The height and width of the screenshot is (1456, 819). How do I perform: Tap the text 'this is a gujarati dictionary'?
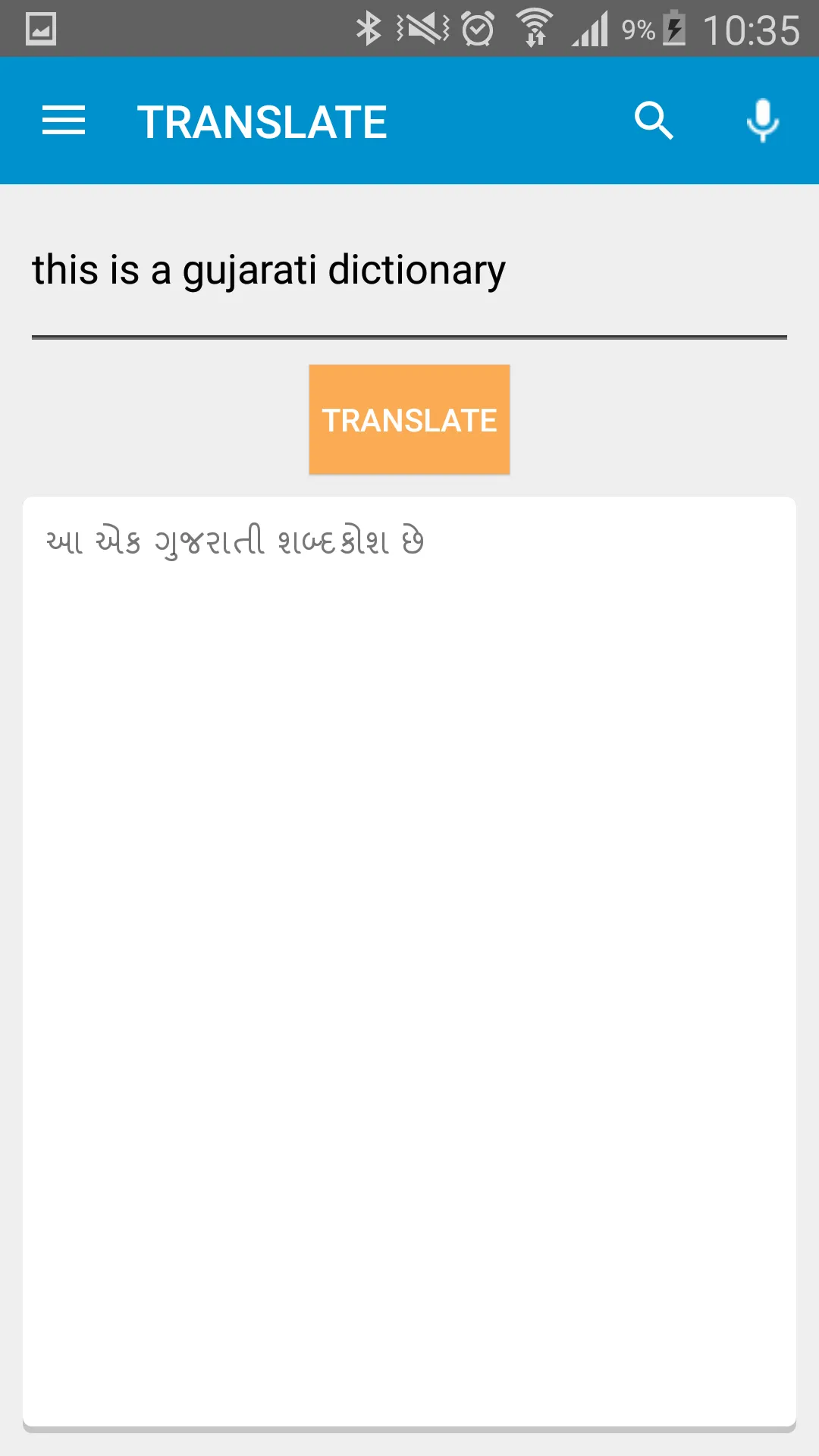pyautogui.click(x=268, y=270)
